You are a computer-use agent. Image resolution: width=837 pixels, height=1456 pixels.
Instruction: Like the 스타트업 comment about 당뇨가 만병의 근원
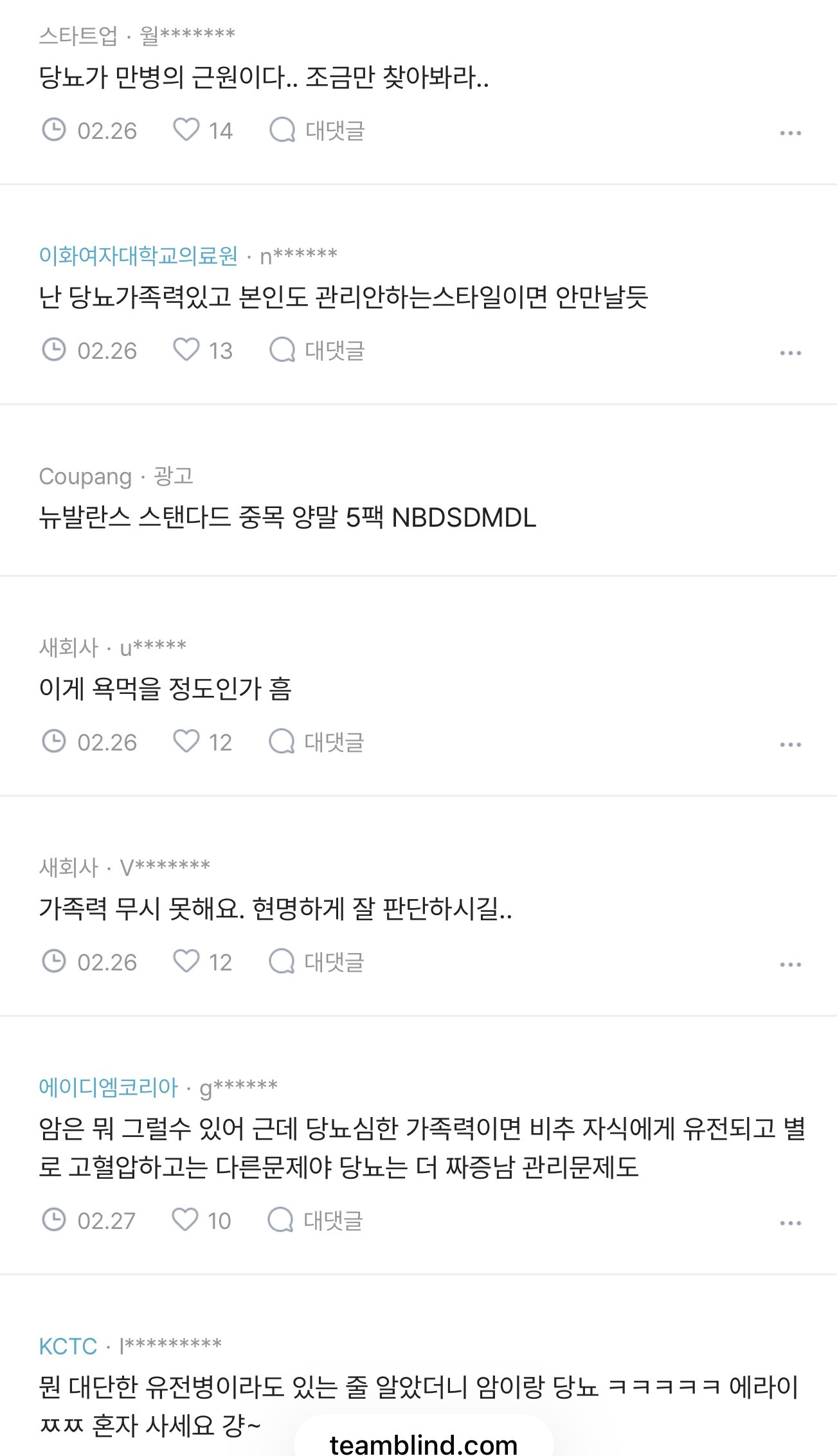tap(203, 131)
